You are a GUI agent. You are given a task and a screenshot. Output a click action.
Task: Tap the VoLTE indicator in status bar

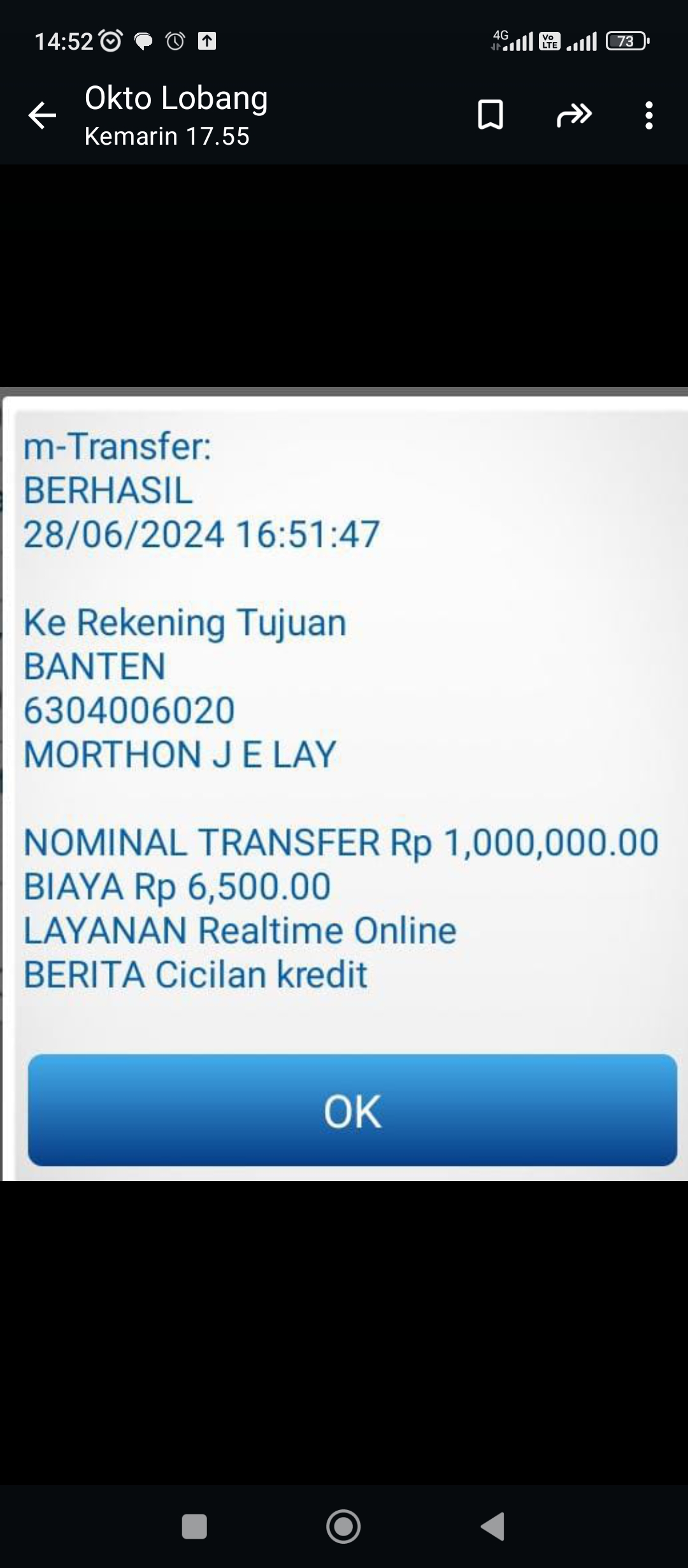pyautogui.click(x=549, y=40)
